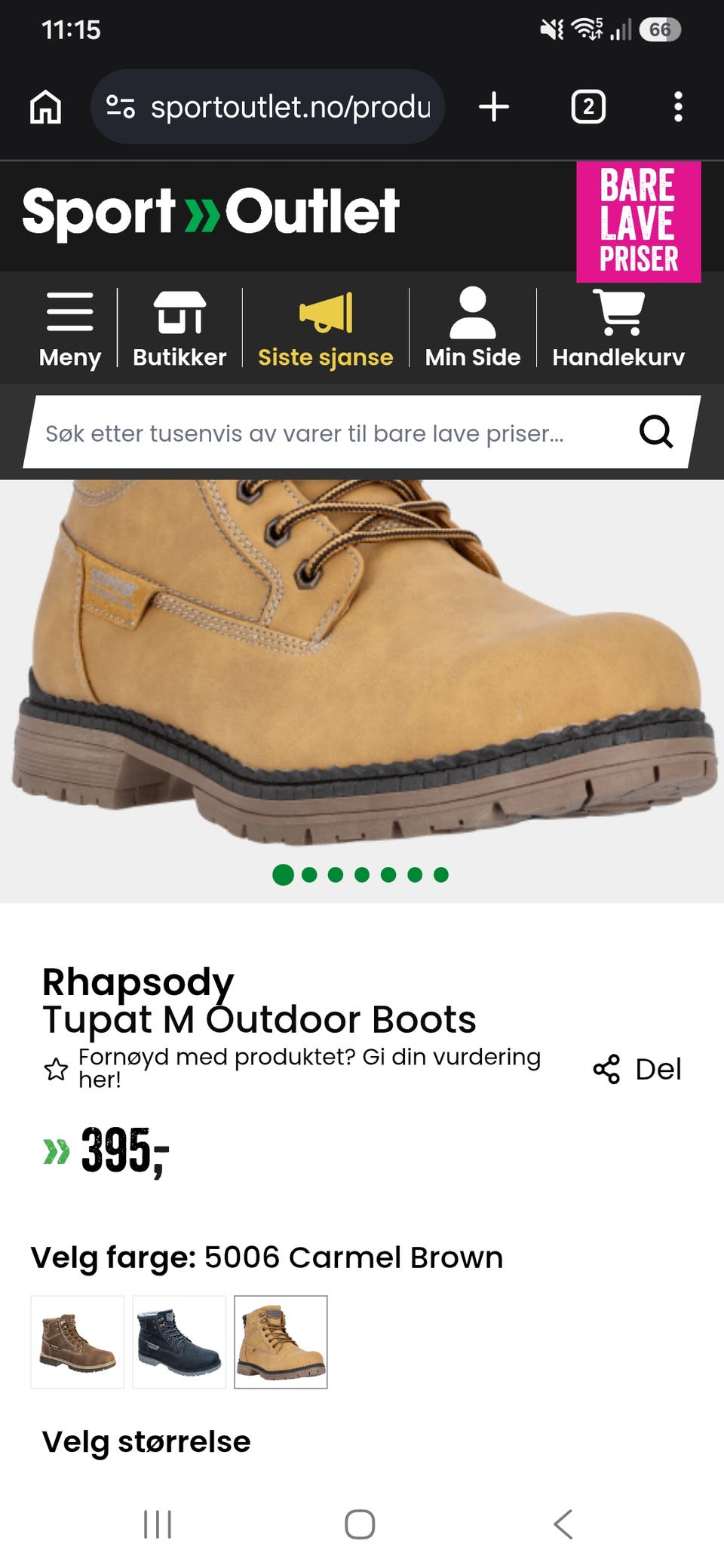Share the product with Del

637,1069
